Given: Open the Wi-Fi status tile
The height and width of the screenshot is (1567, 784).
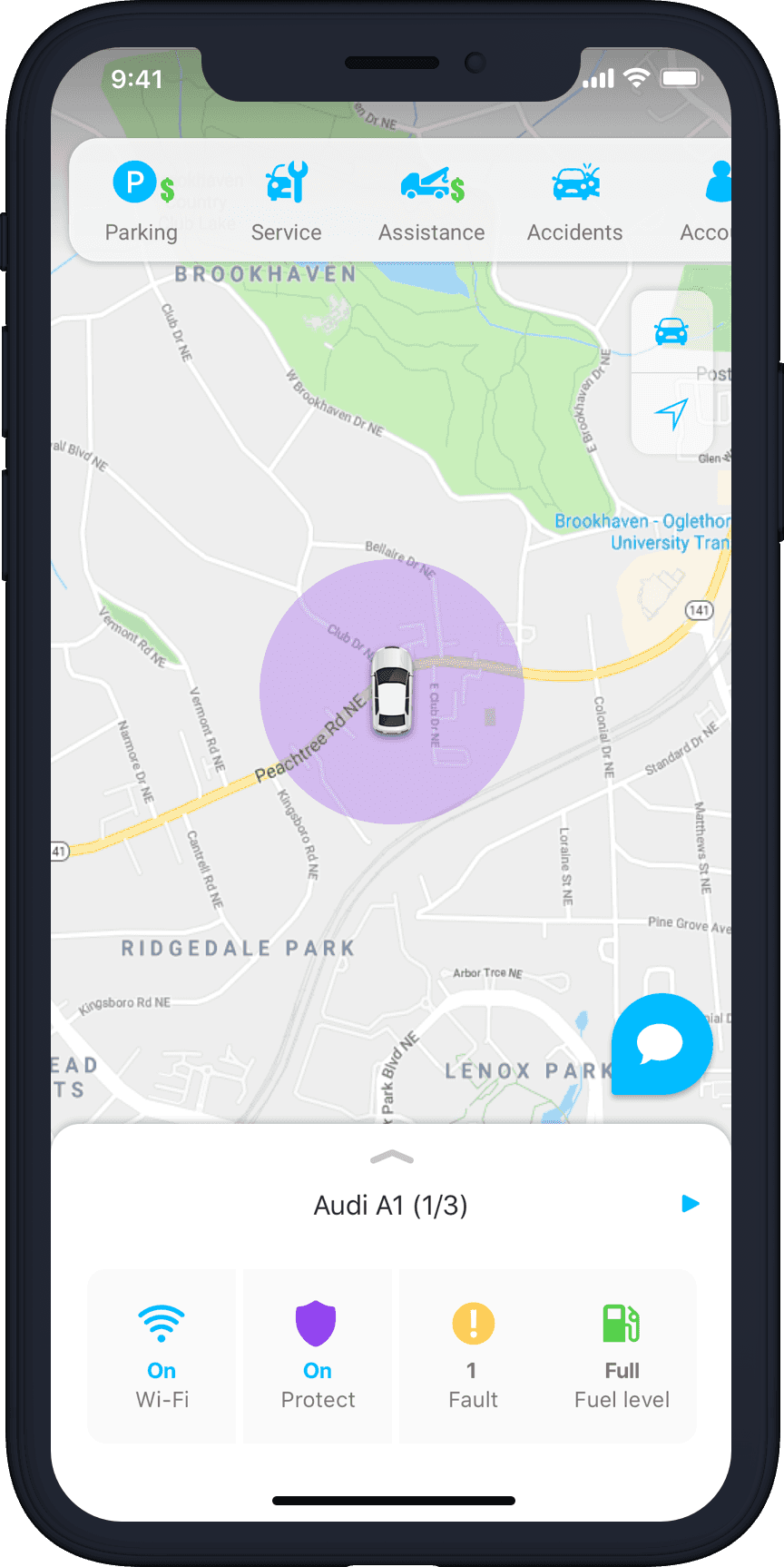Looking at the screenshot, I should coord(162,1356).
